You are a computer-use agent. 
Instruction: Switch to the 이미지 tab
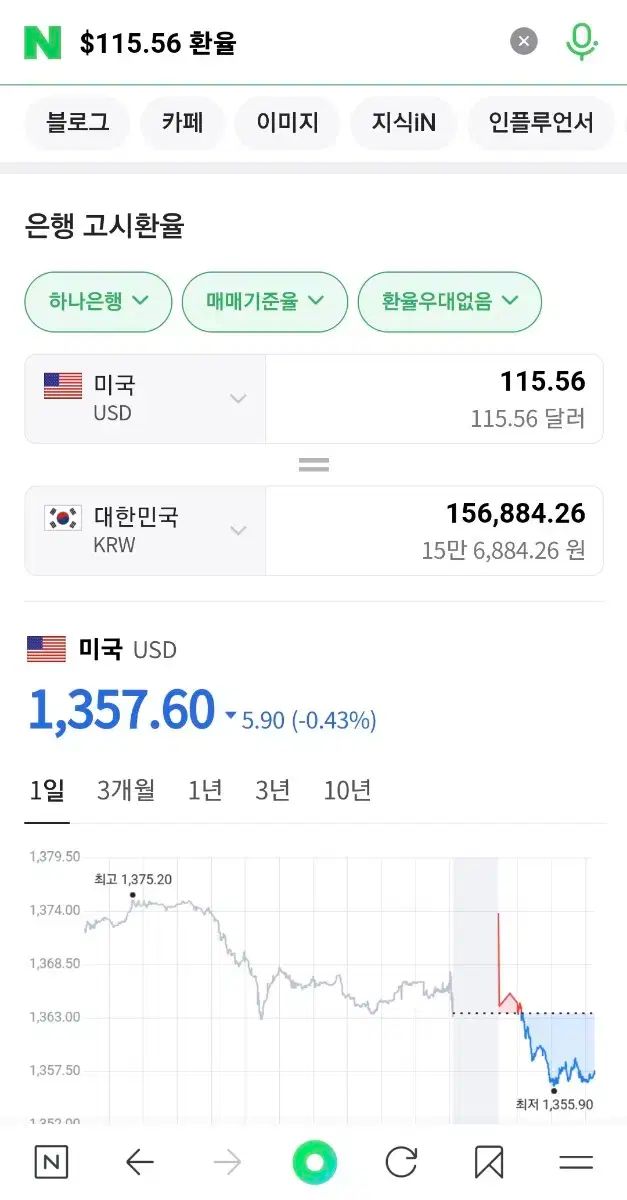point(287,123)
